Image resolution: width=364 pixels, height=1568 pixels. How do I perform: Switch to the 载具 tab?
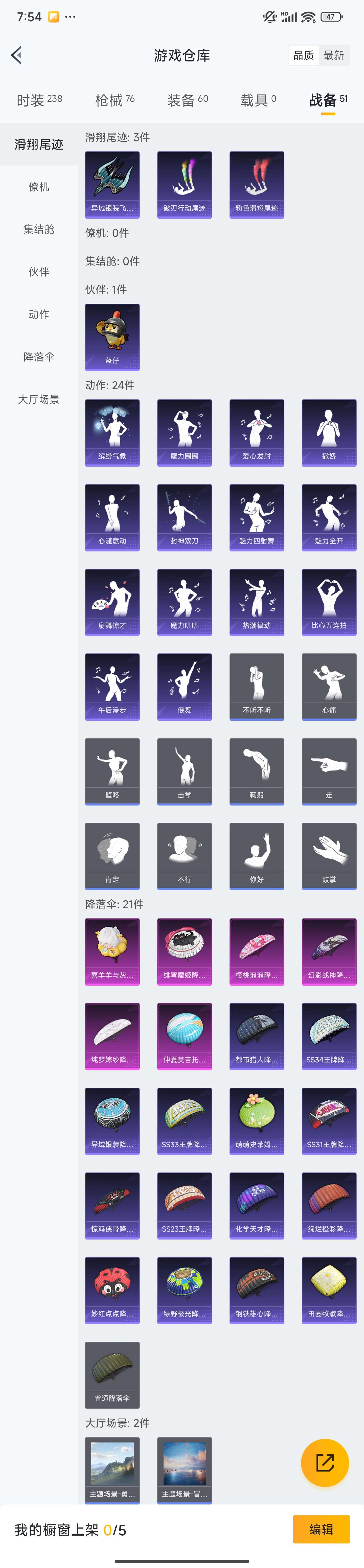[258, 100]
